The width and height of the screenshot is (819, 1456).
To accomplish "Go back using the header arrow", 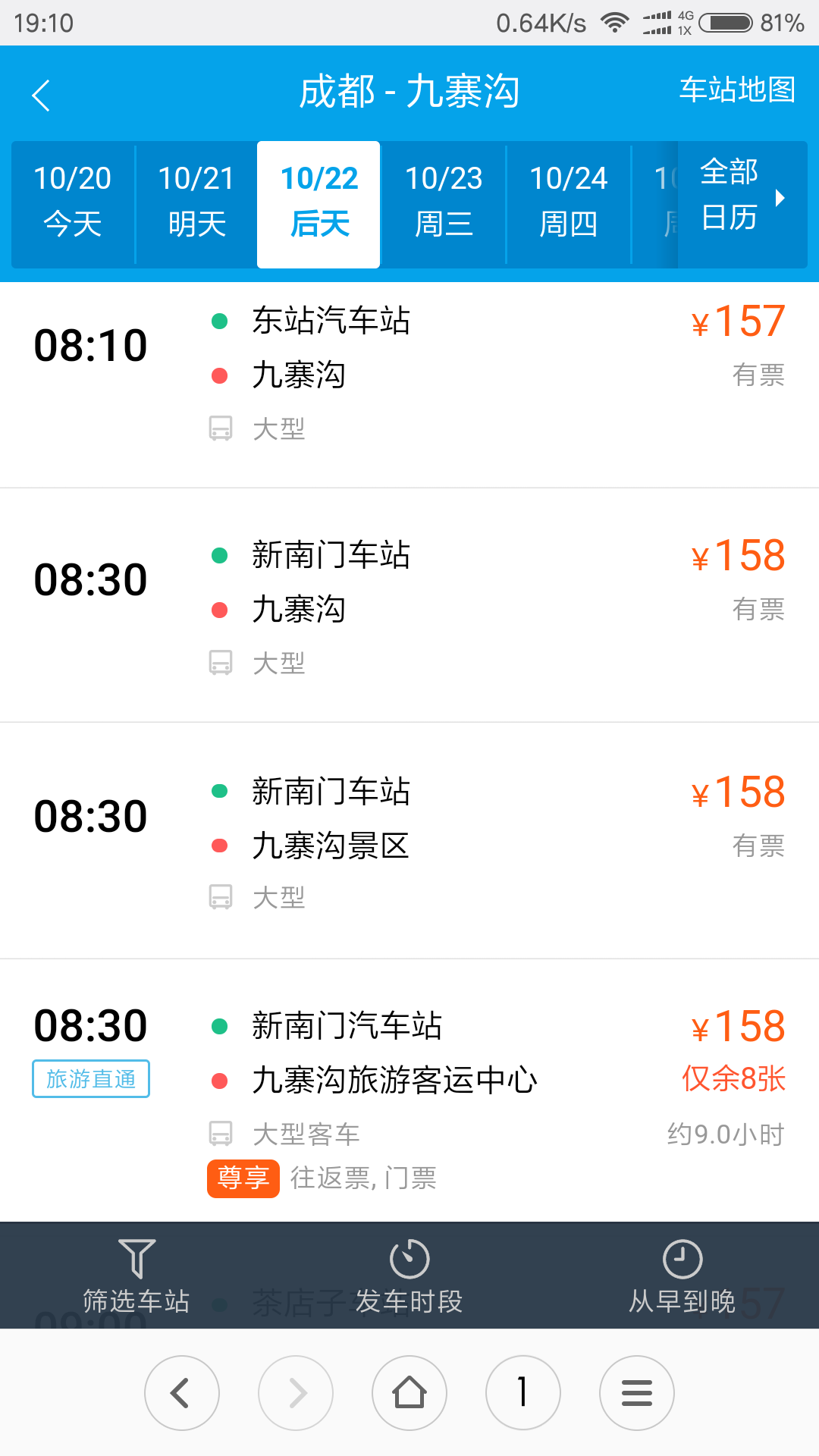I will click(x=42, y=96).
